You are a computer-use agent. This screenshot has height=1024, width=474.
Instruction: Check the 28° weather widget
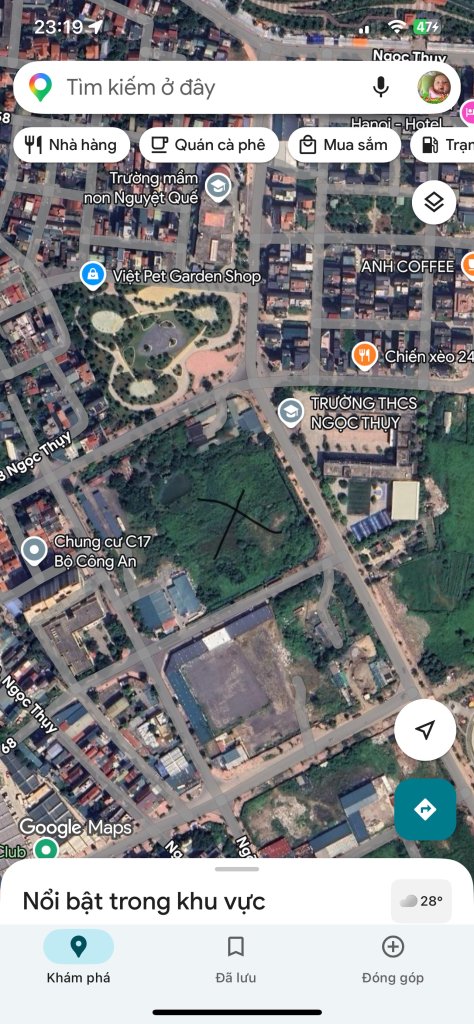click(x=422, y=901)
